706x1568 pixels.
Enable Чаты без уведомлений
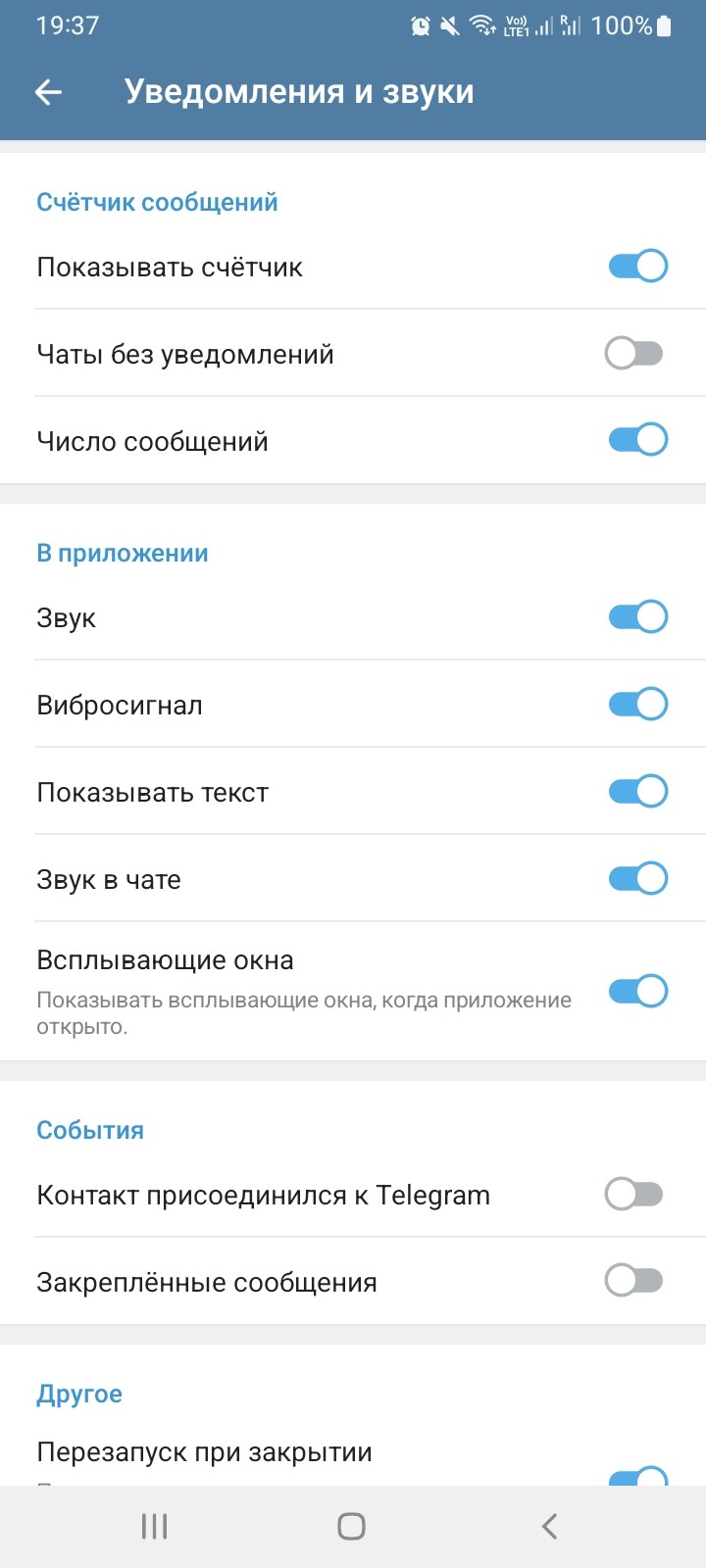click(x=634, y=354)
